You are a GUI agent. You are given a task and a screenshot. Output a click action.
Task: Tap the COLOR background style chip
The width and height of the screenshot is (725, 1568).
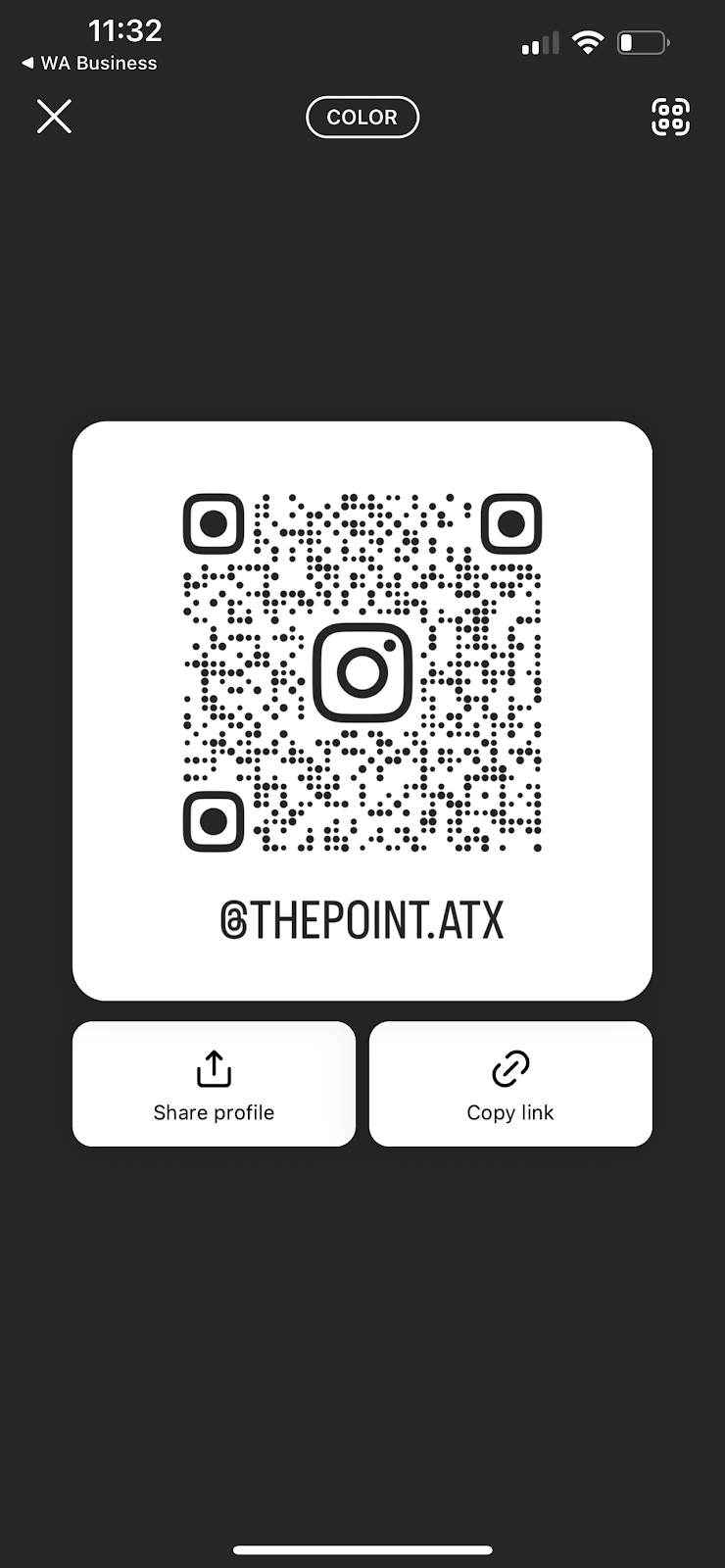pos(362,117)
